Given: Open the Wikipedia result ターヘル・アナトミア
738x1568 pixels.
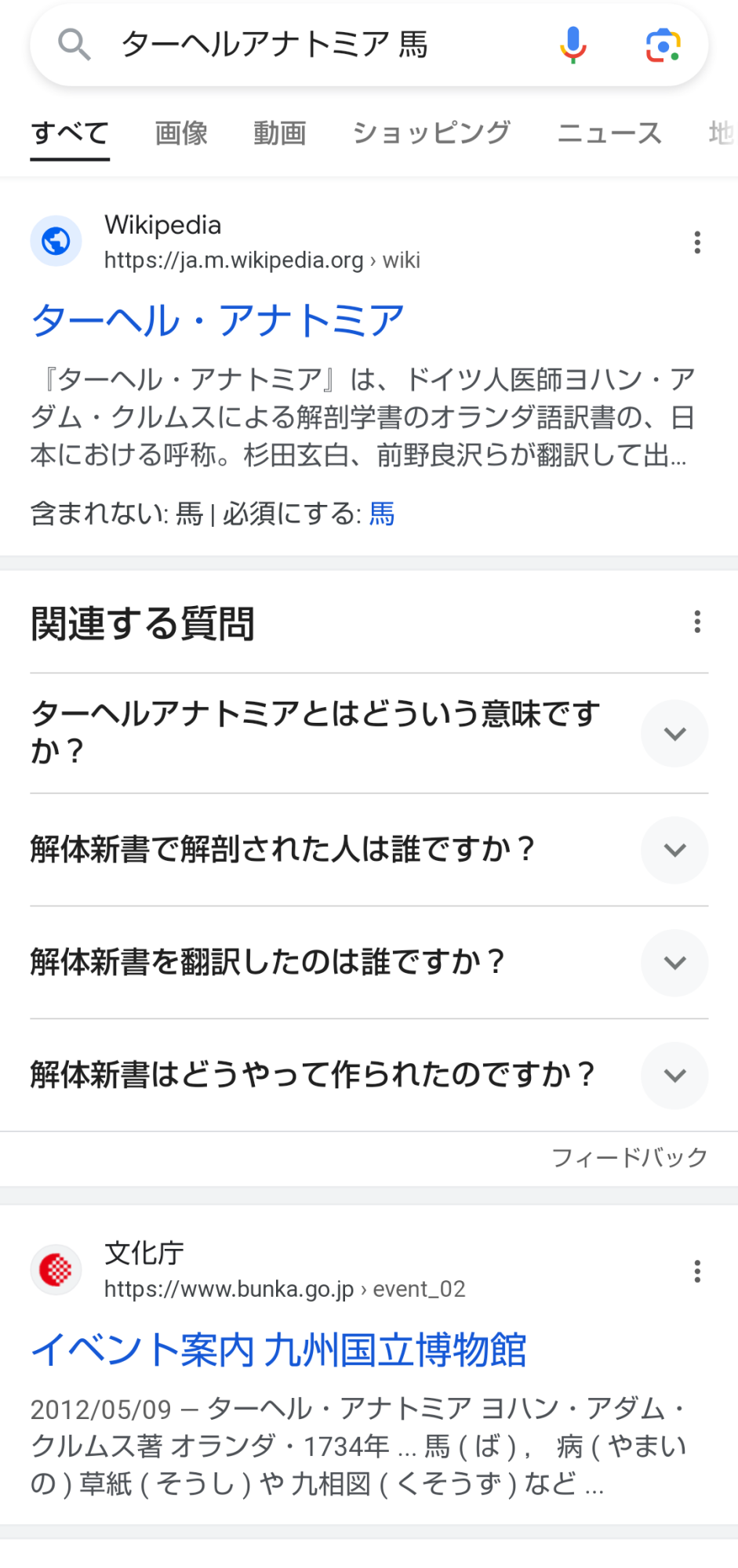Looking at the screenshot, I should (217, 321).
